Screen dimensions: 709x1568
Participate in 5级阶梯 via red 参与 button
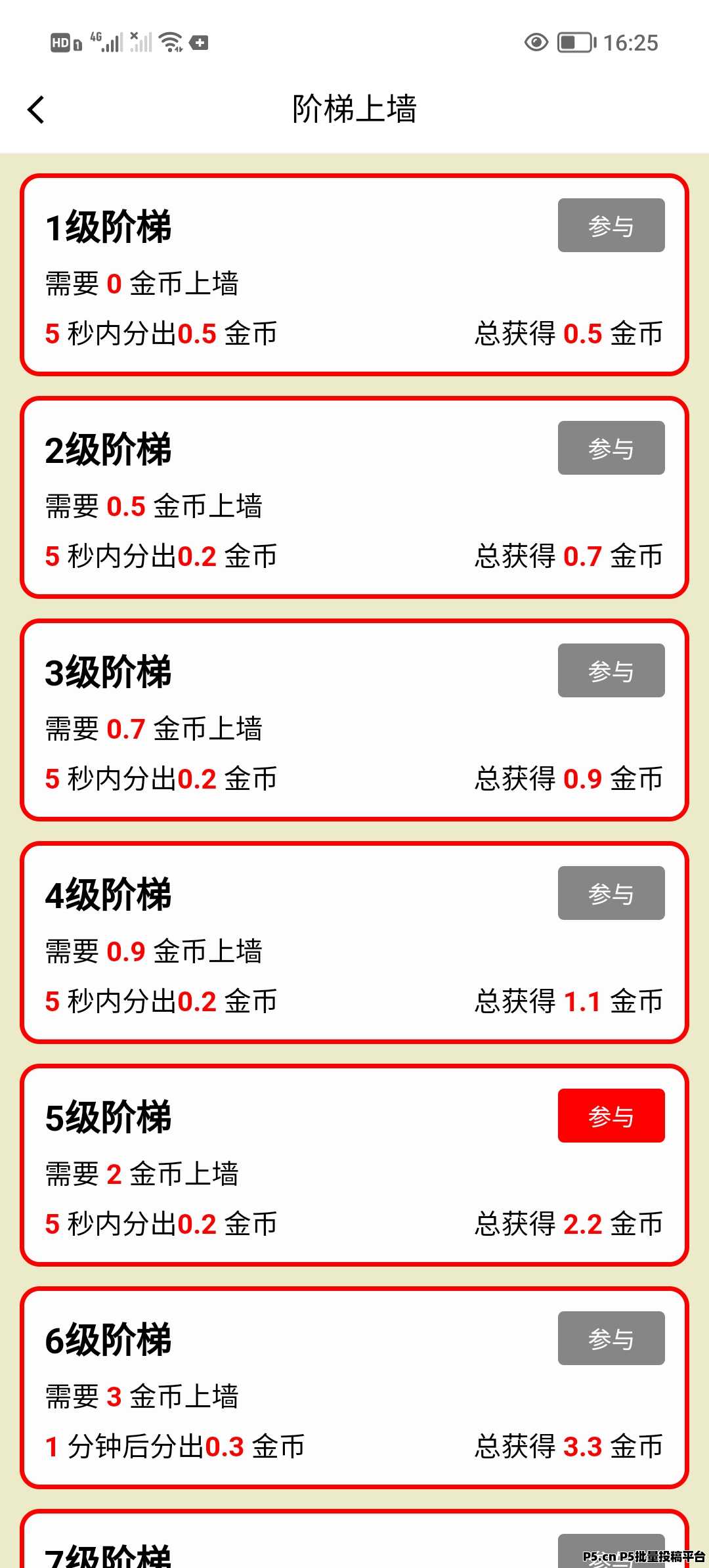click(x=611, y=1116)
